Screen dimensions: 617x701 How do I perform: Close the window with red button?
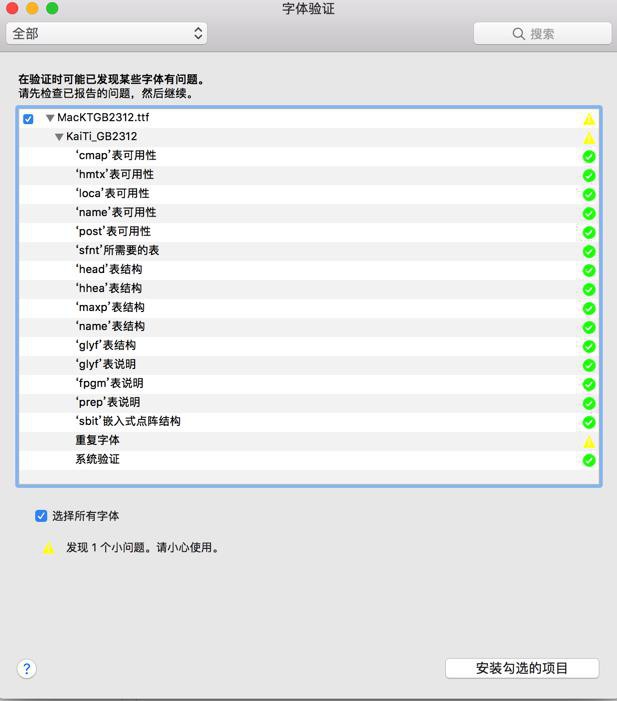[12, 9]
